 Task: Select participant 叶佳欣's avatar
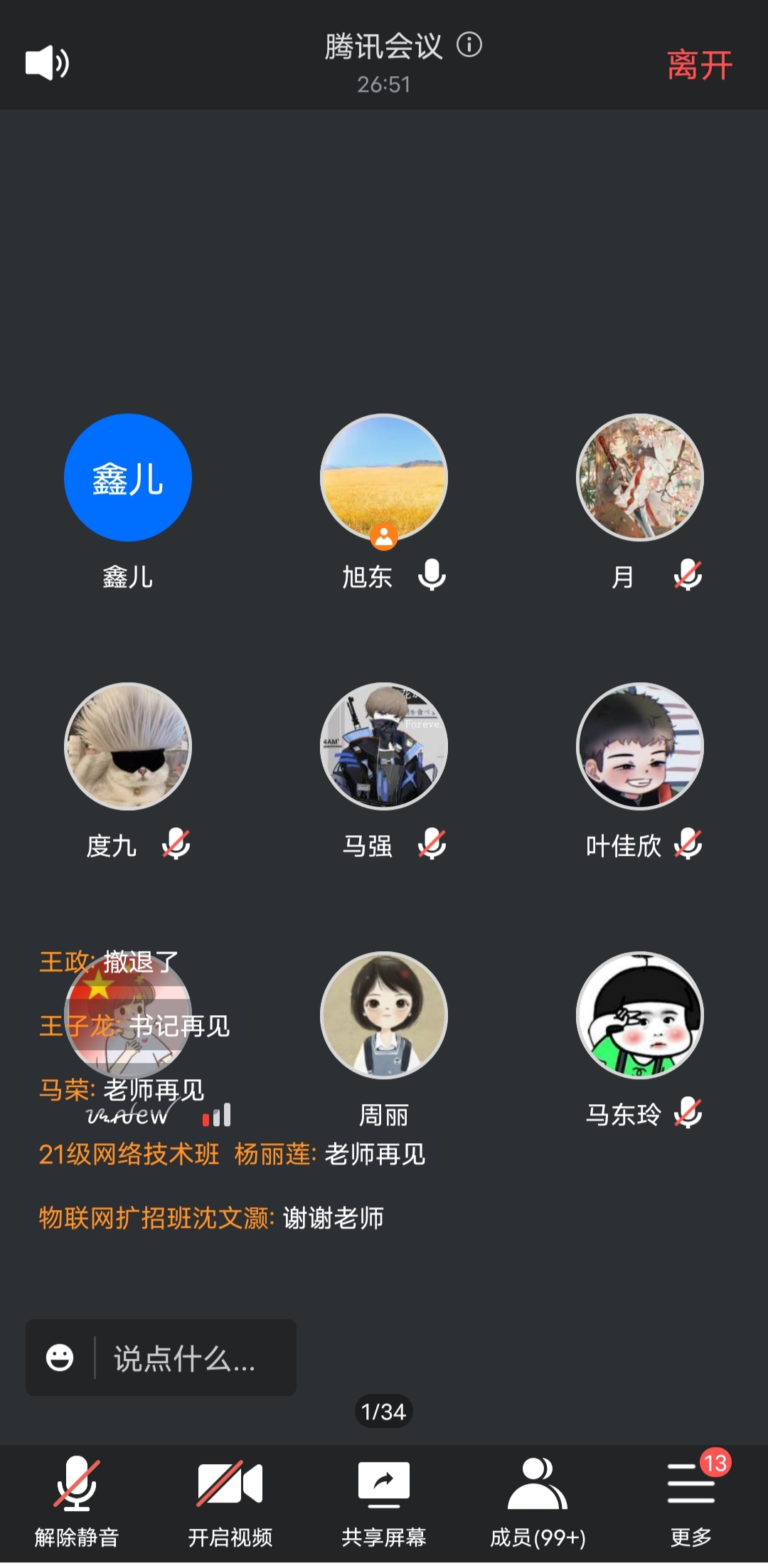640,746
